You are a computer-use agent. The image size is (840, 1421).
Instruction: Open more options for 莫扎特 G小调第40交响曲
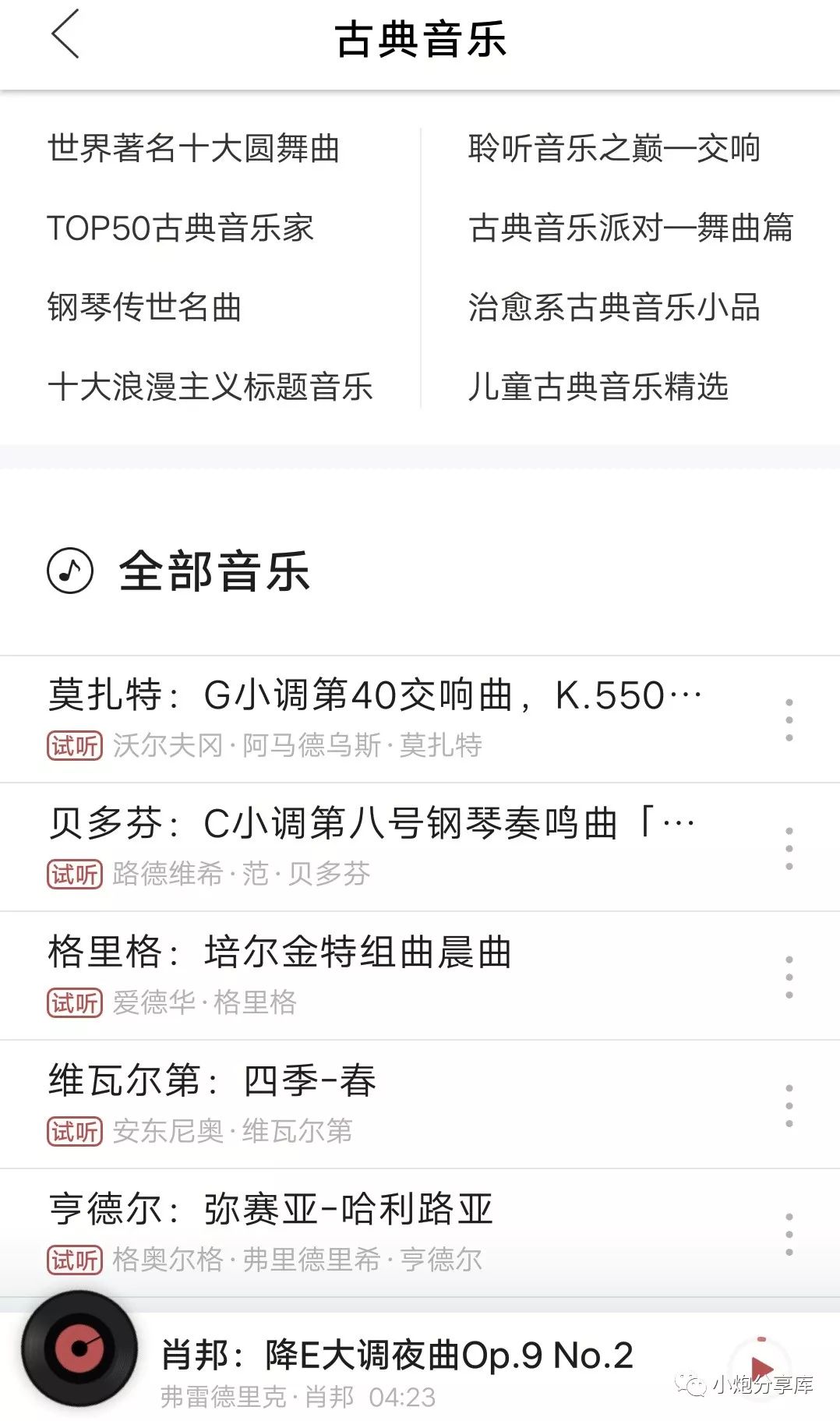(x=789, y=719)
